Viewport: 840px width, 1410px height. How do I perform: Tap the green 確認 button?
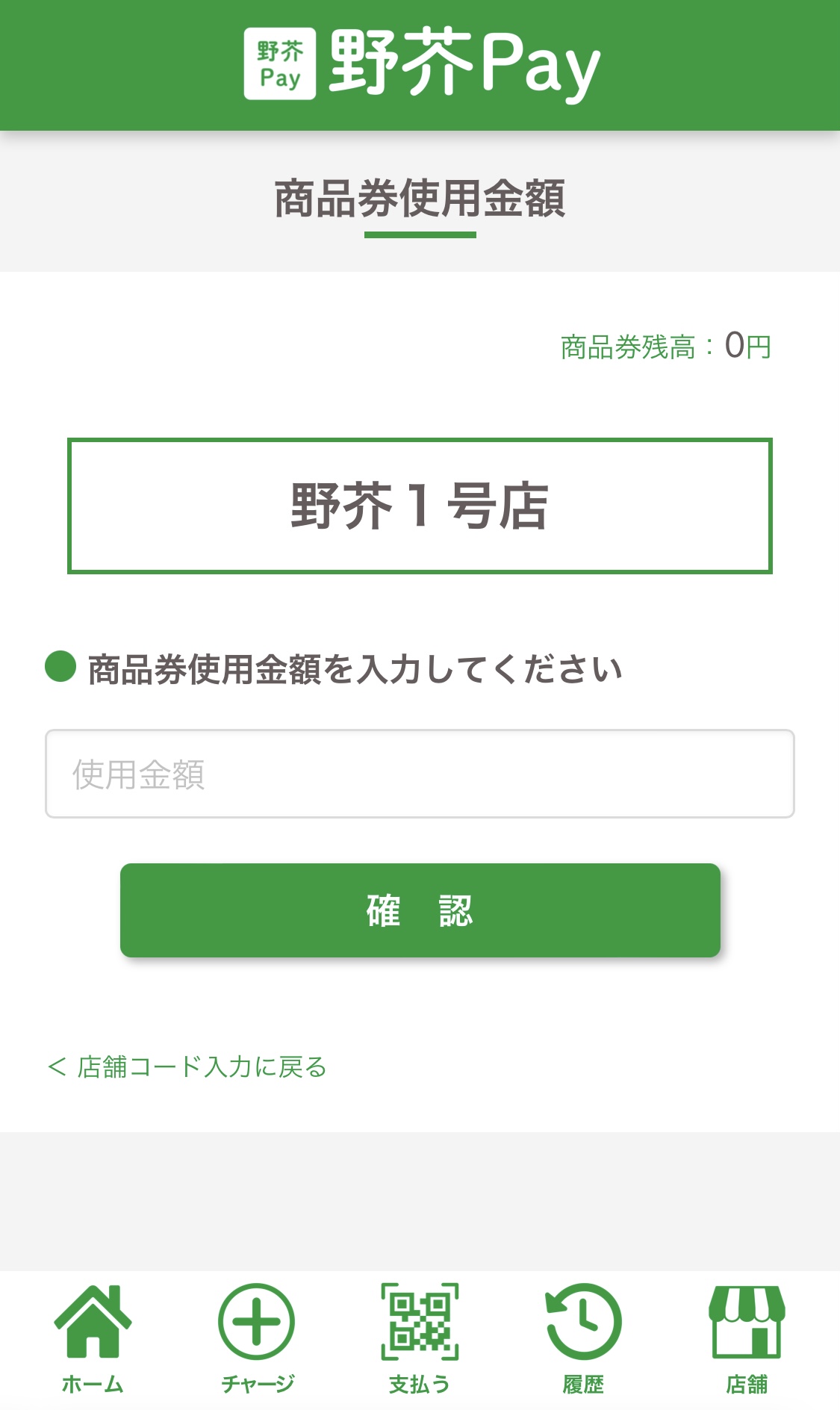pyautogui.click(x=420, y=910)
